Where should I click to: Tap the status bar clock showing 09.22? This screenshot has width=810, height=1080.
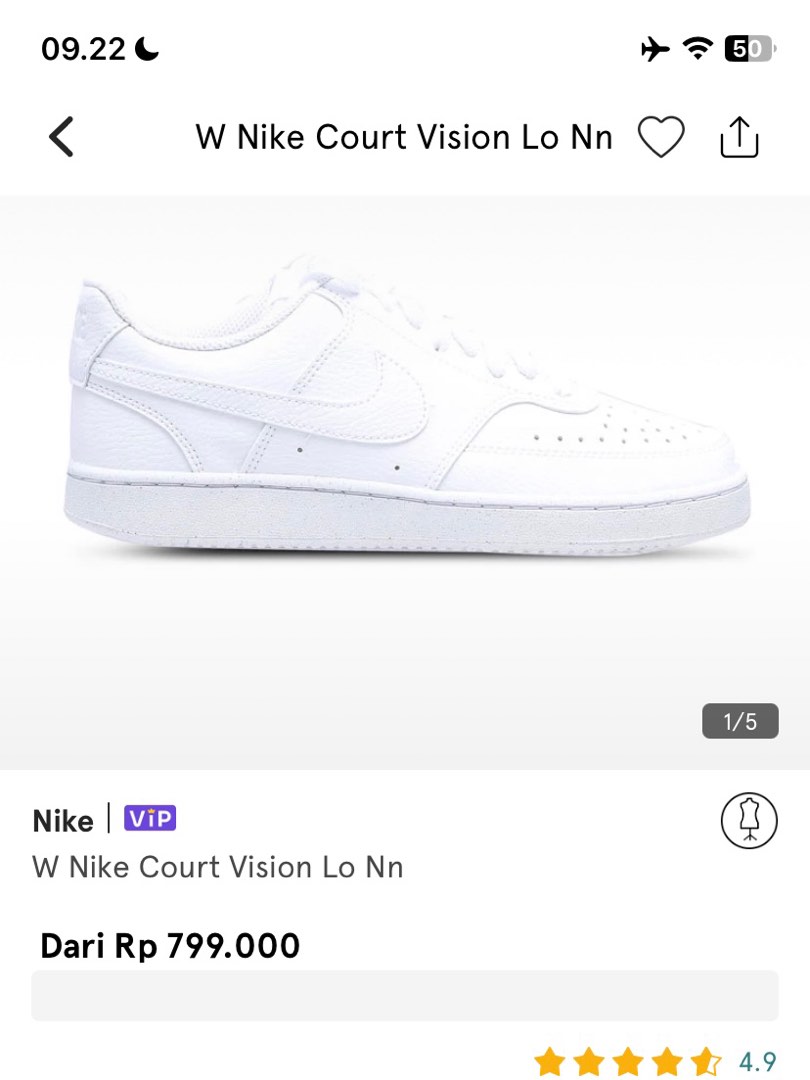(82, 48)
